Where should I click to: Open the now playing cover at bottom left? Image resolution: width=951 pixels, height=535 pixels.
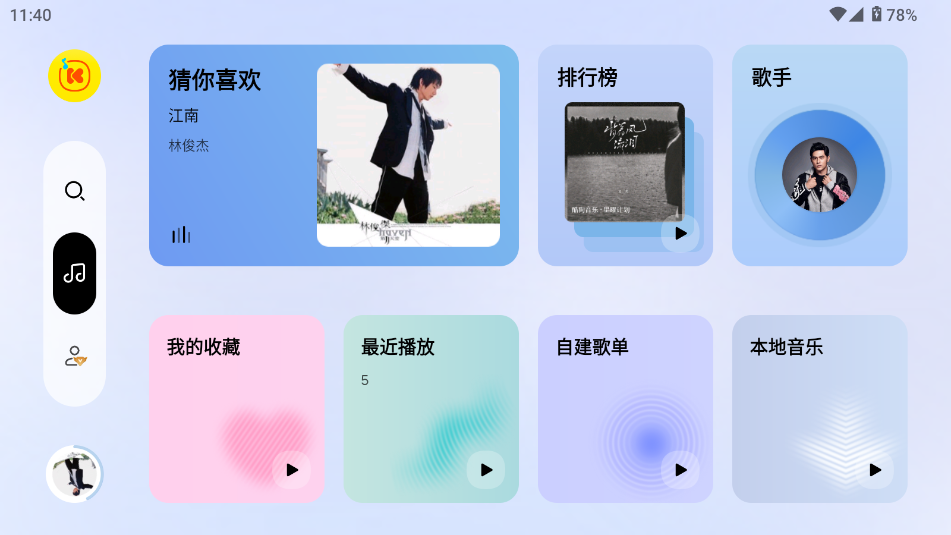pos(74,474)
